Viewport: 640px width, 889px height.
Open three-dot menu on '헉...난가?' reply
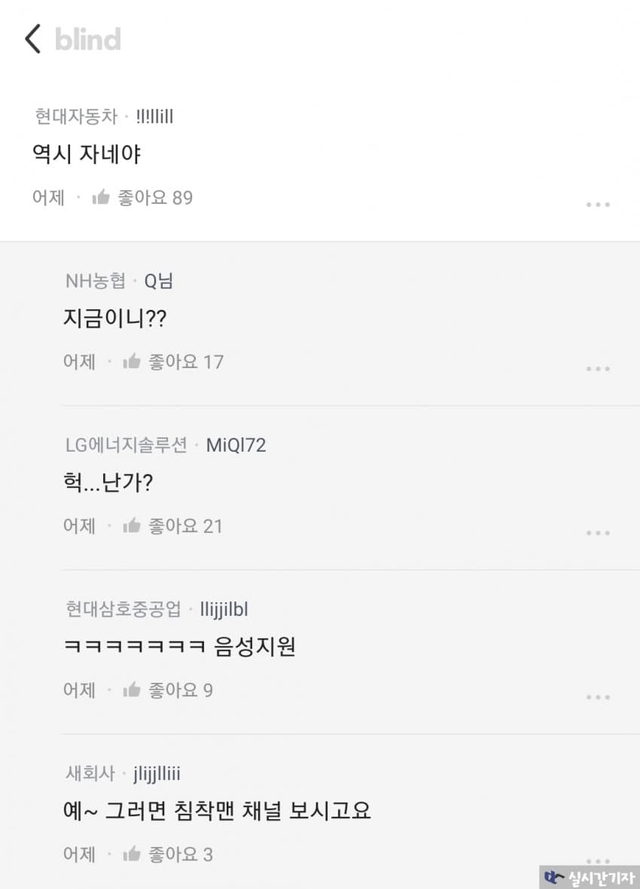pos(598,532)
